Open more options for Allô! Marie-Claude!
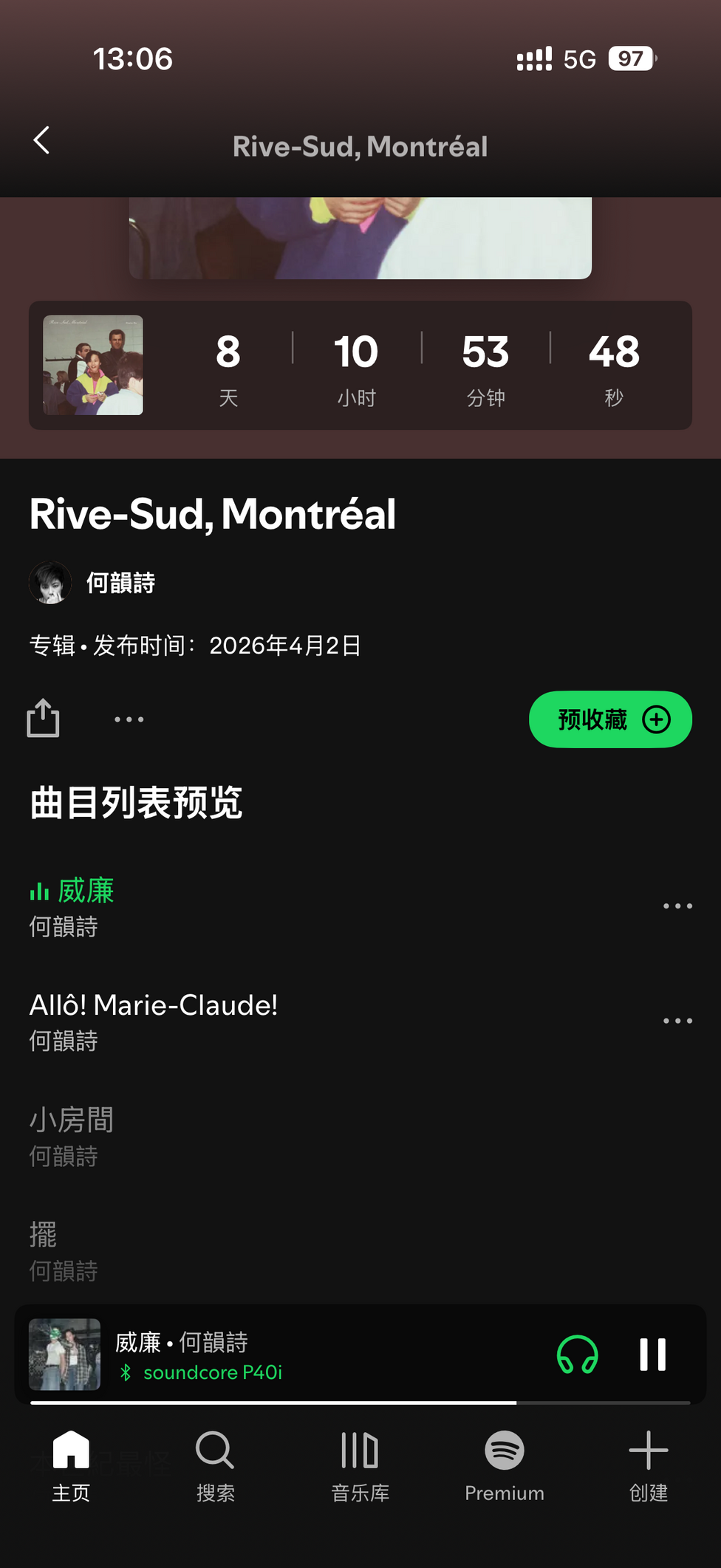This screenshot has height=1568, width=721. point(677,1021)
